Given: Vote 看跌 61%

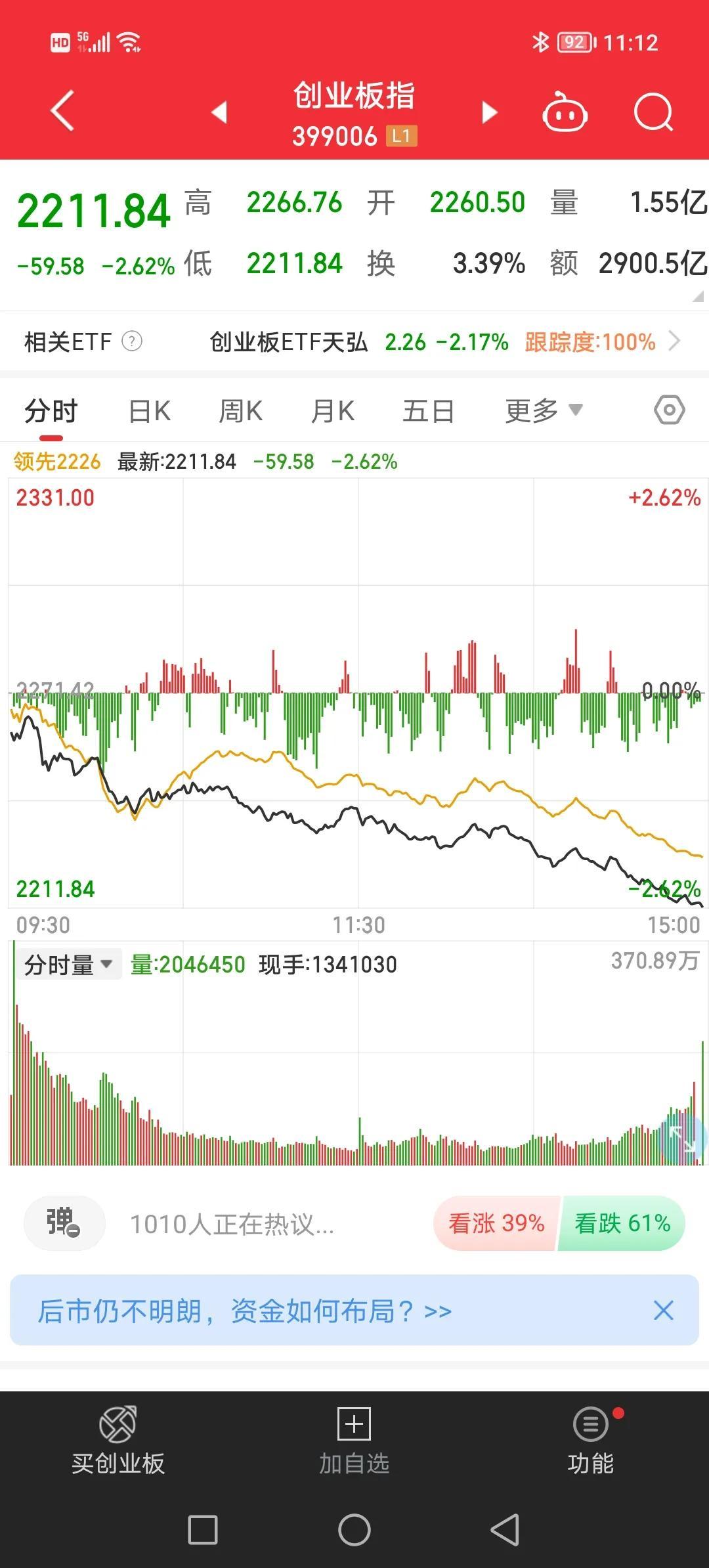Looking at the screenshot, I should (622, 1223).
